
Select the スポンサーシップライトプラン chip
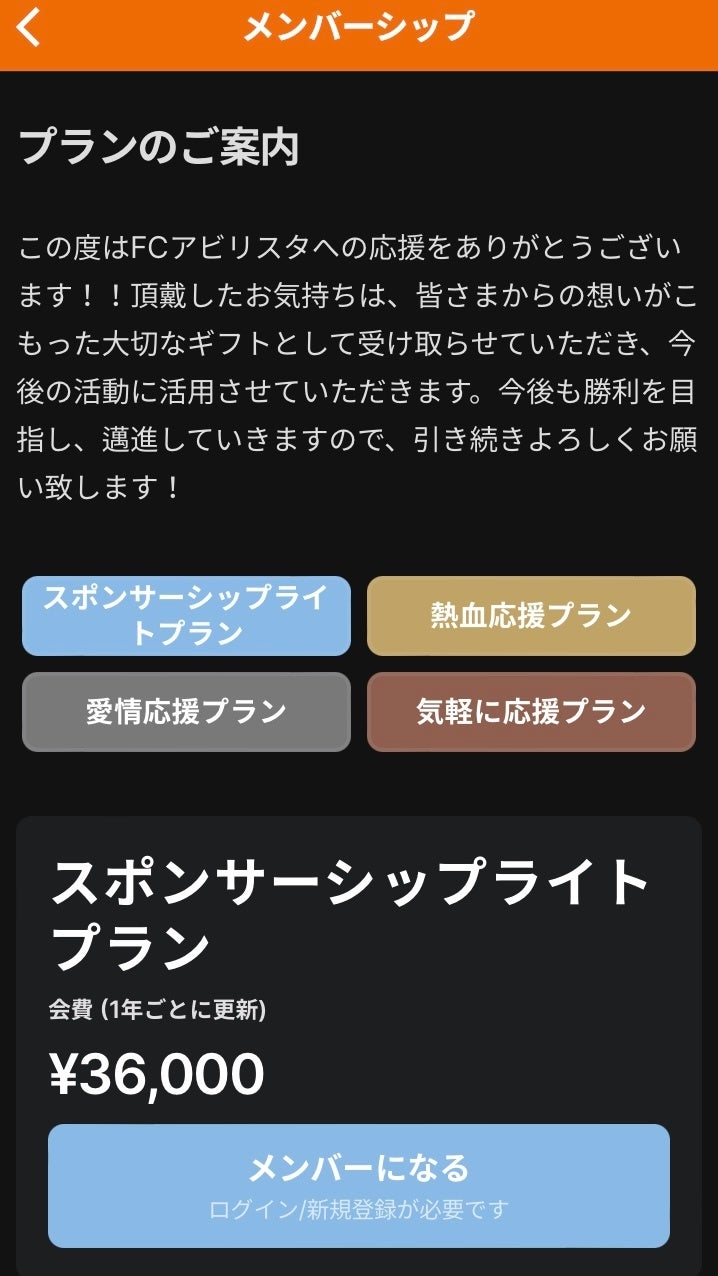(186, 616)
